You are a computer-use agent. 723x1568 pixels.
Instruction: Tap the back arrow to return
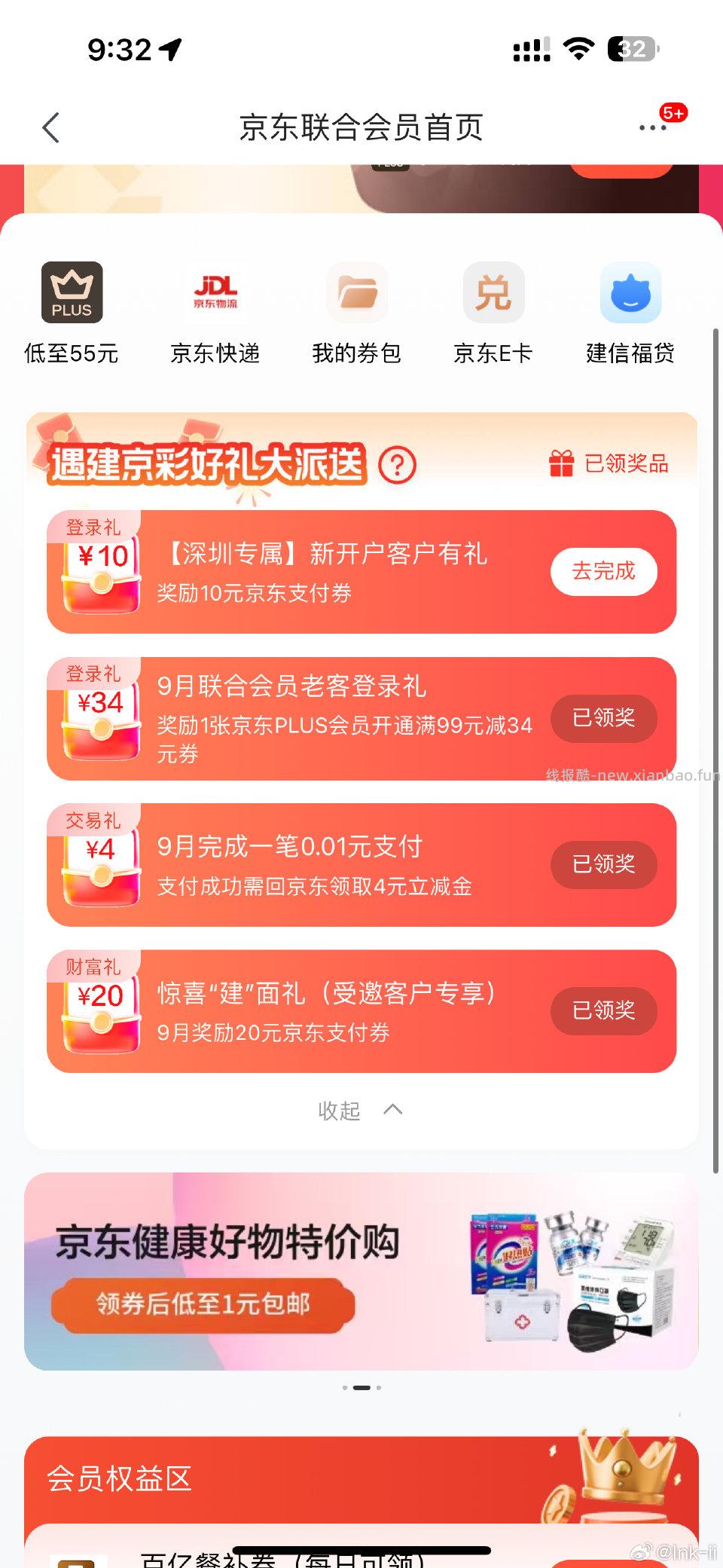coord(50,127)
